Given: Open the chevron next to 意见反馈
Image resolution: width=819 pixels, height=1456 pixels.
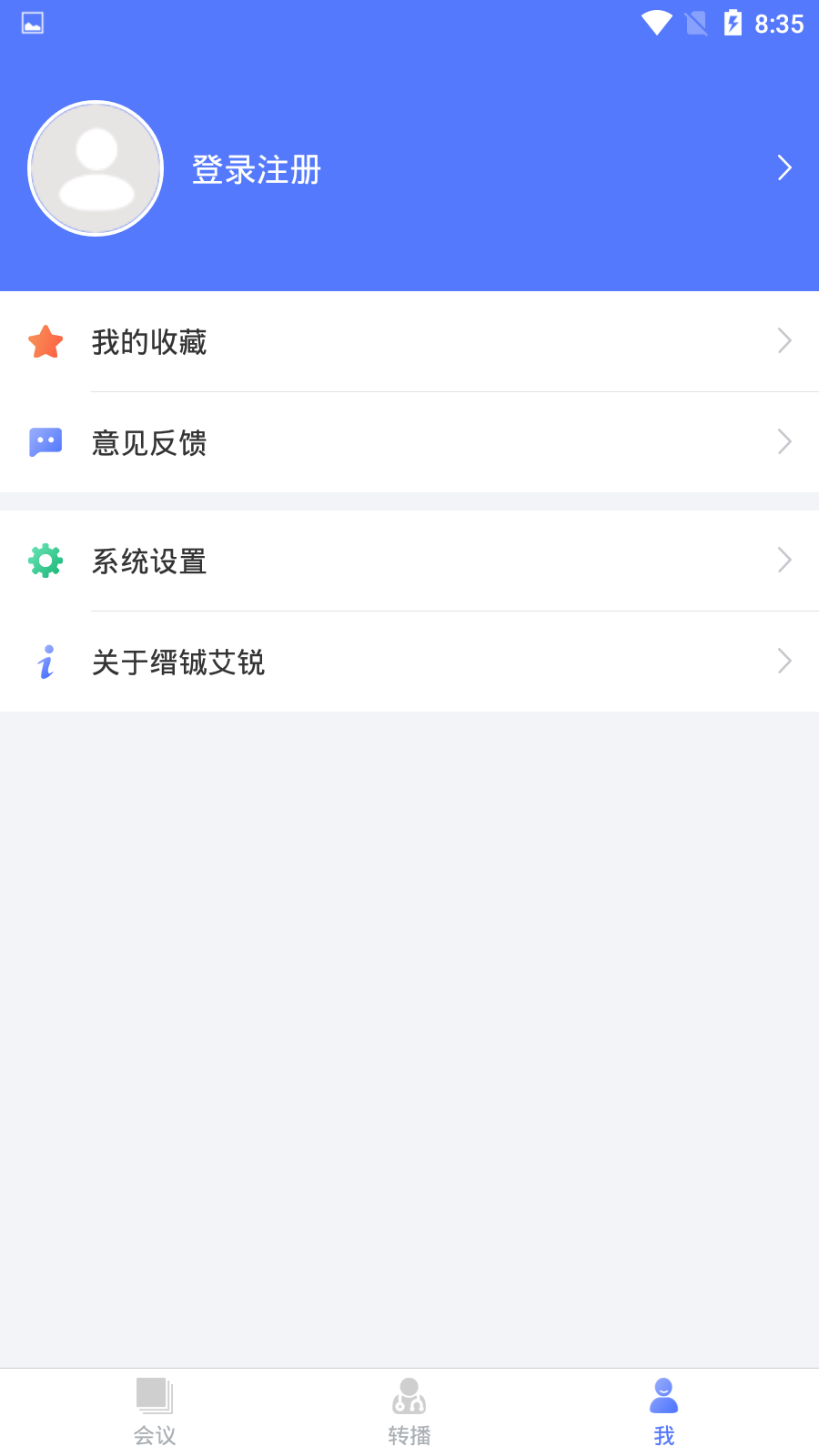Looking at the screenshot, I should point(784,442).
